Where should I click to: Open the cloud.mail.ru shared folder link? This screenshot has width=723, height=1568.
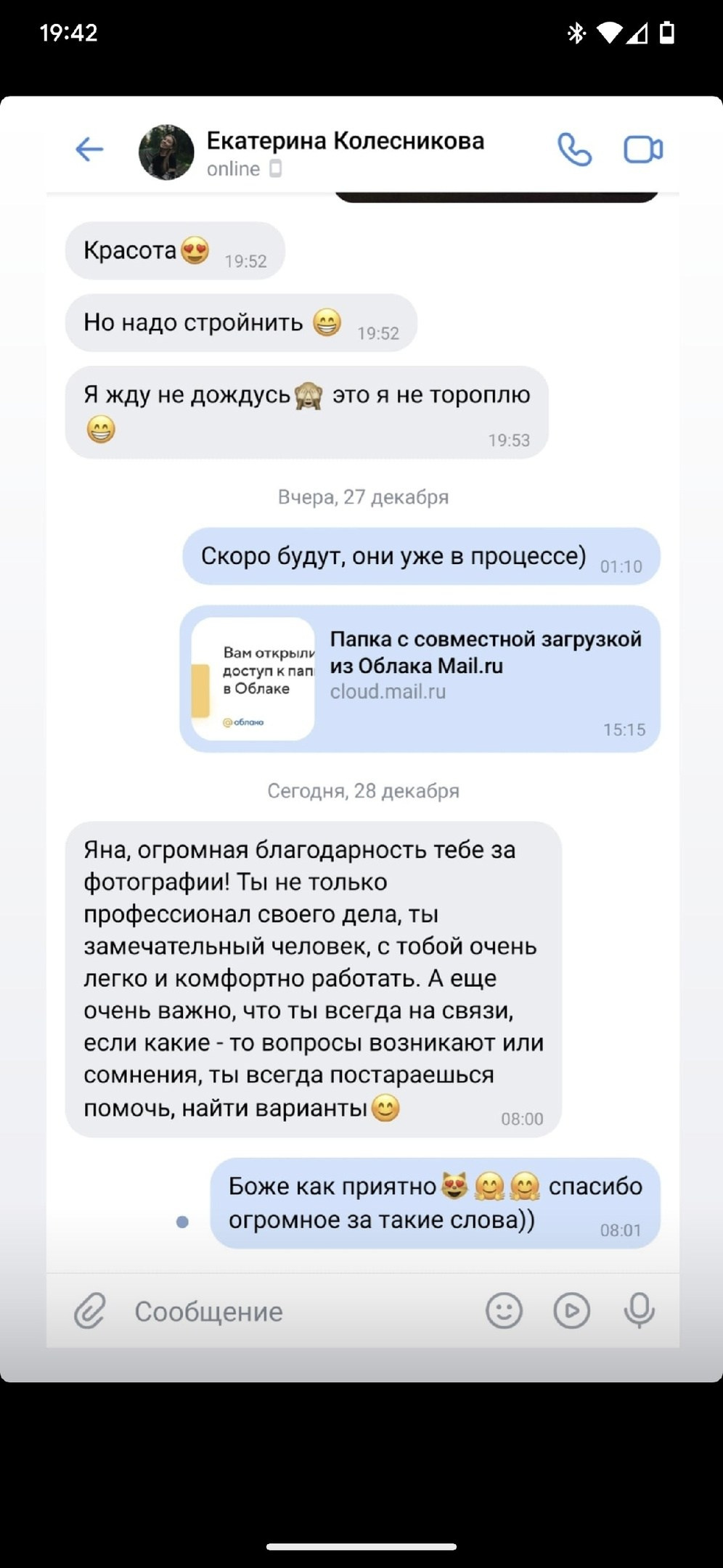(388, 692)
